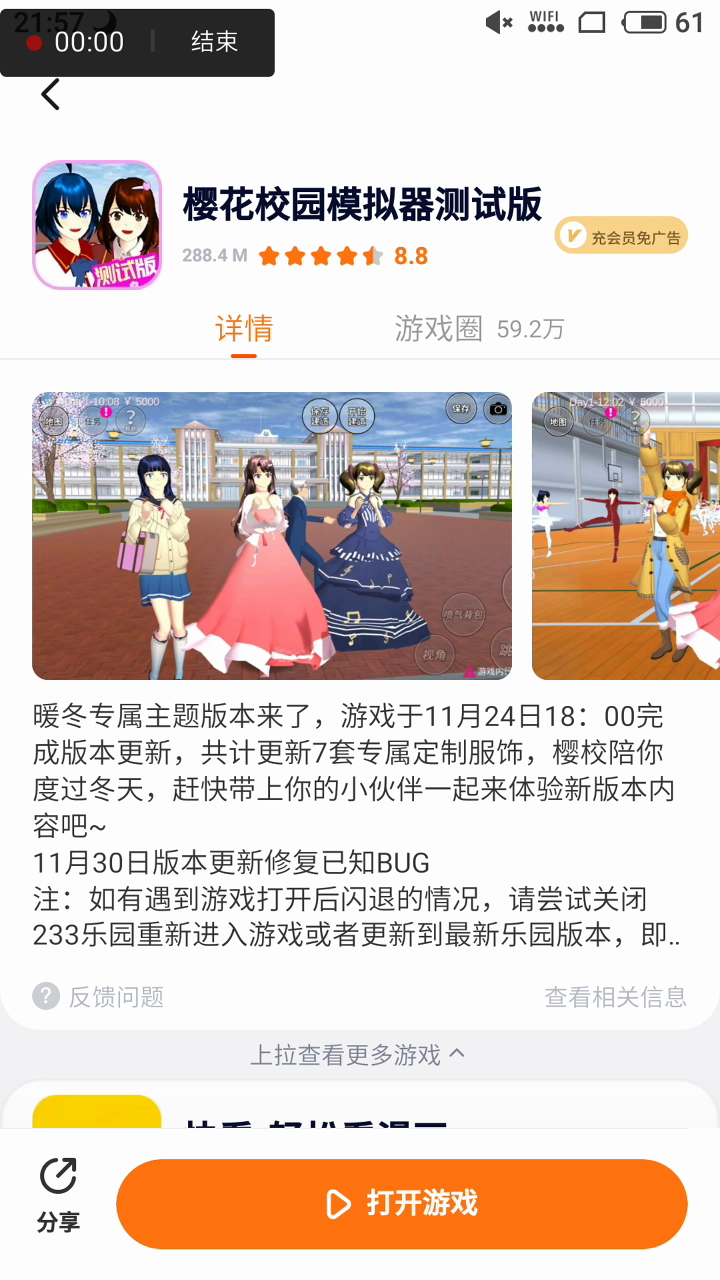Switch to the 游戏圈 tab
Image resolution: width=720 pixels, height=1280 pixels.
[x=439, y=329]
